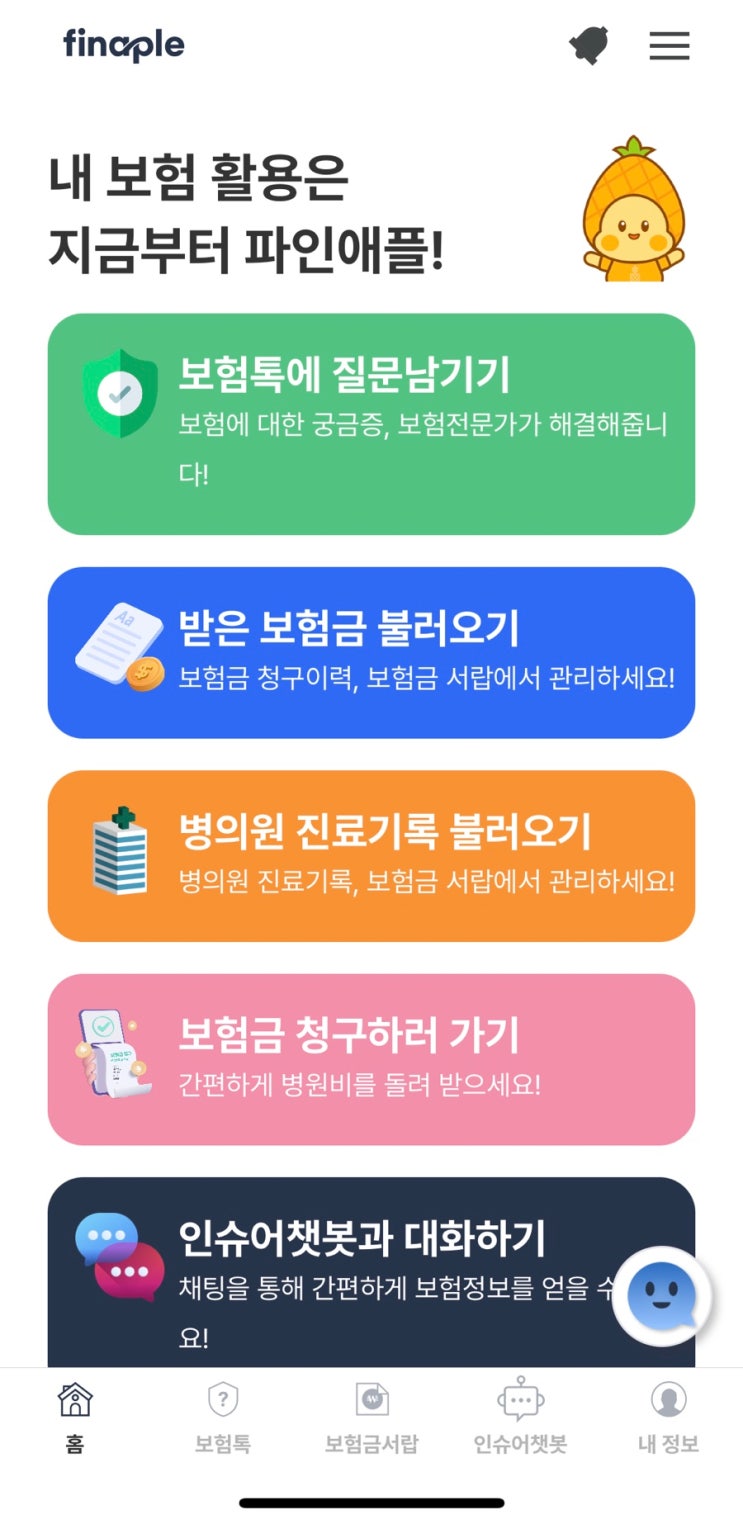Image resolution: width=743 pixels, height=1524 pixels.
Task: Go to 보험금 청구하러 가기
Action: tap(371, 1059)
